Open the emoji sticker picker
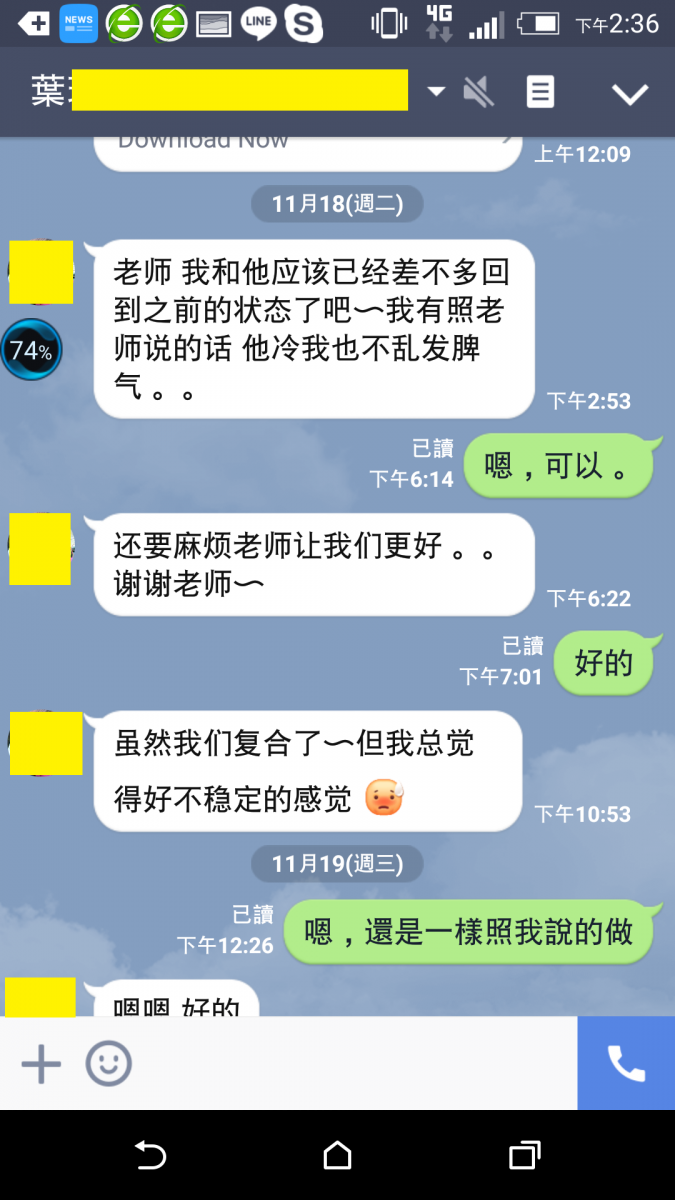The width and height of the screenshot is (675, 1200). 108,1064
